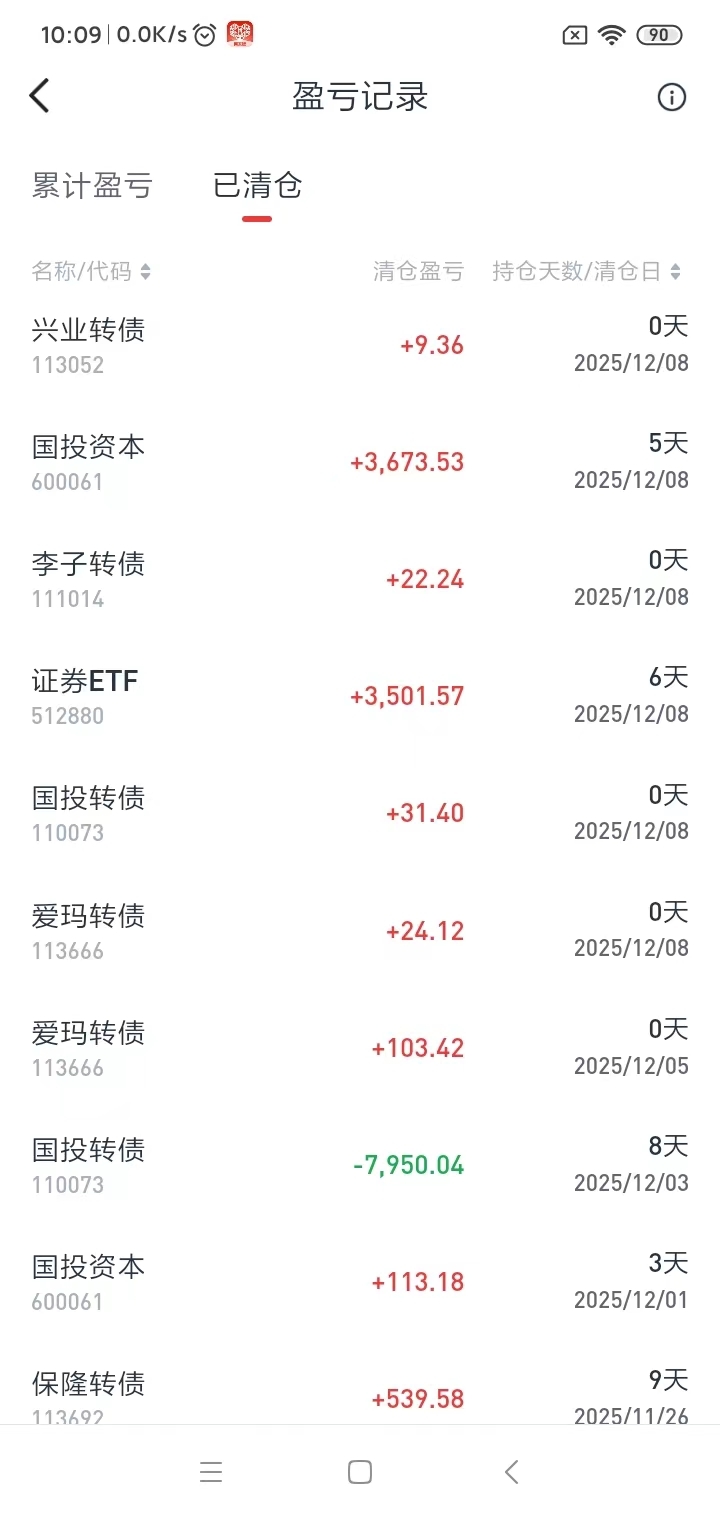Screen dimensions: 720x1520
Task: View 国投转债 record with -7,950.04 loss
Action: 360,1164
